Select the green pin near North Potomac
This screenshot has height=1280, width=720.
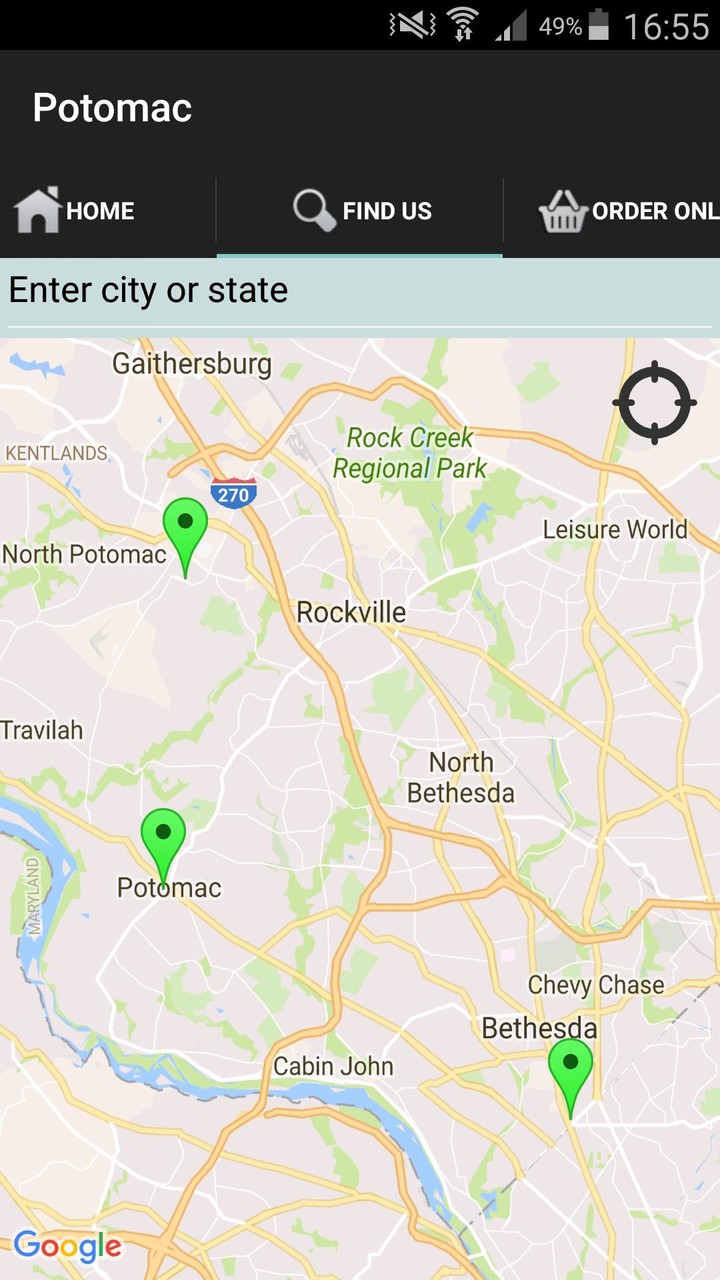click(185, 528)
